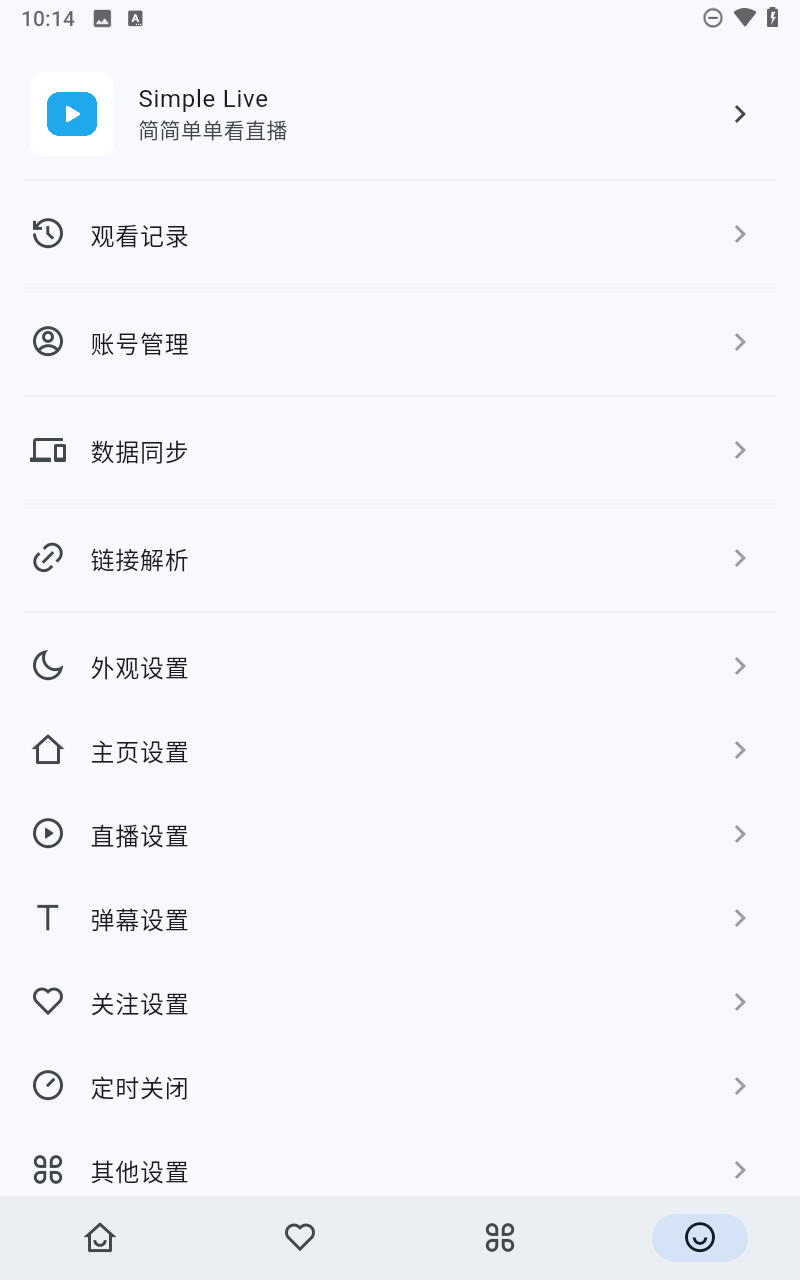Open 数据同步 data sync

tap(400, 451)
